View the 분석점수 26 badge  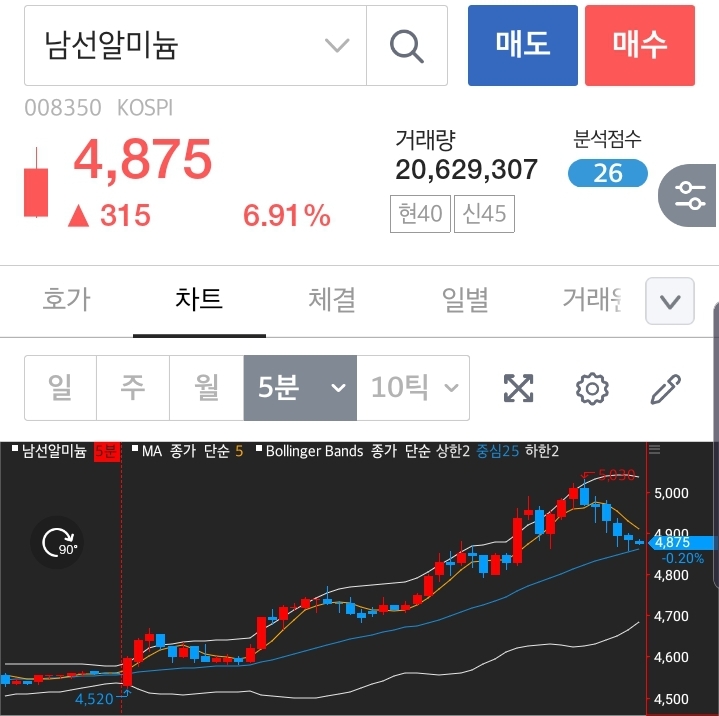[x=607, y=173]
